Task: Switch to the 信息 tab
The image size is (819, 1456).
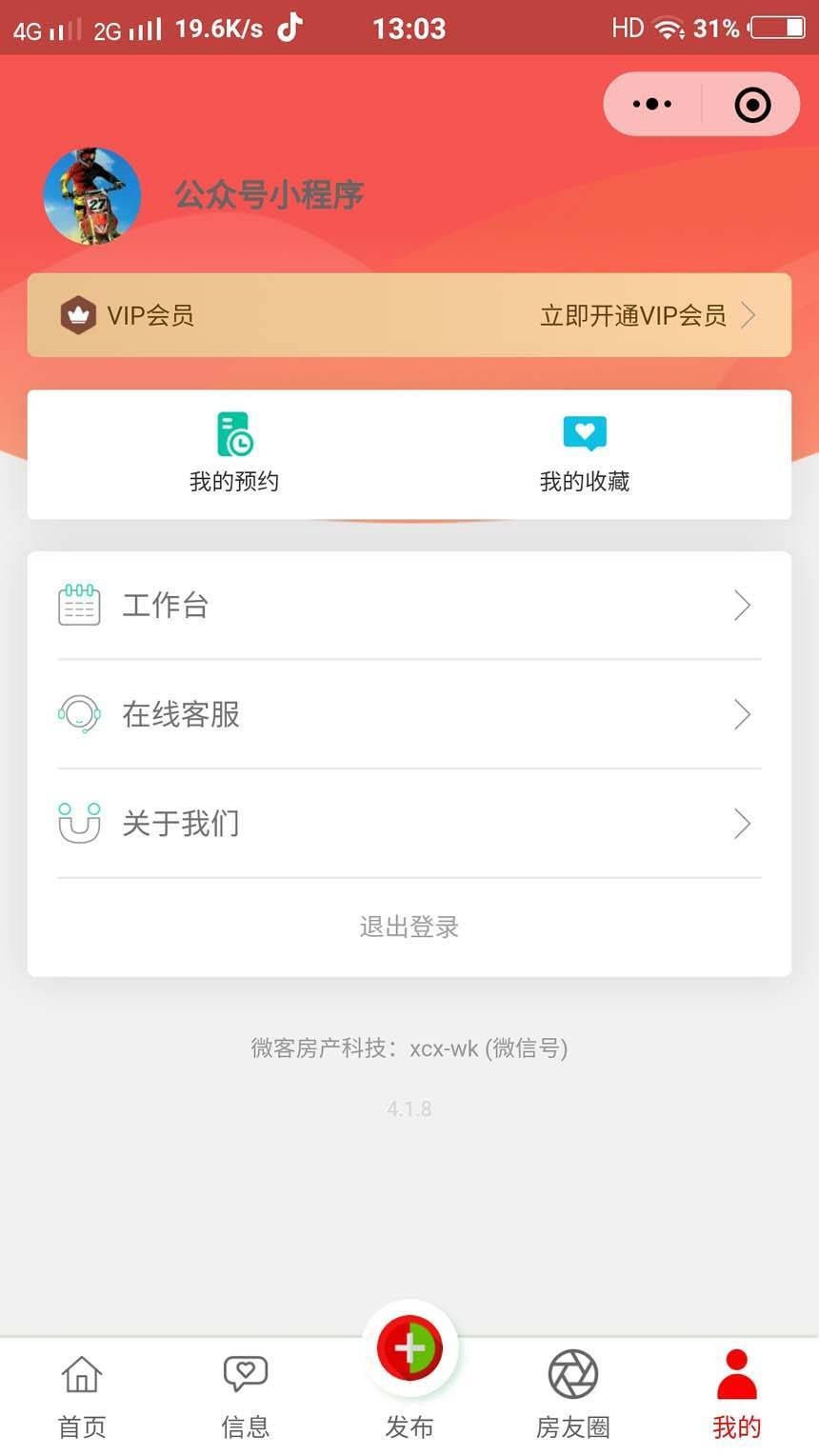Action: (x=246, y=1394)
